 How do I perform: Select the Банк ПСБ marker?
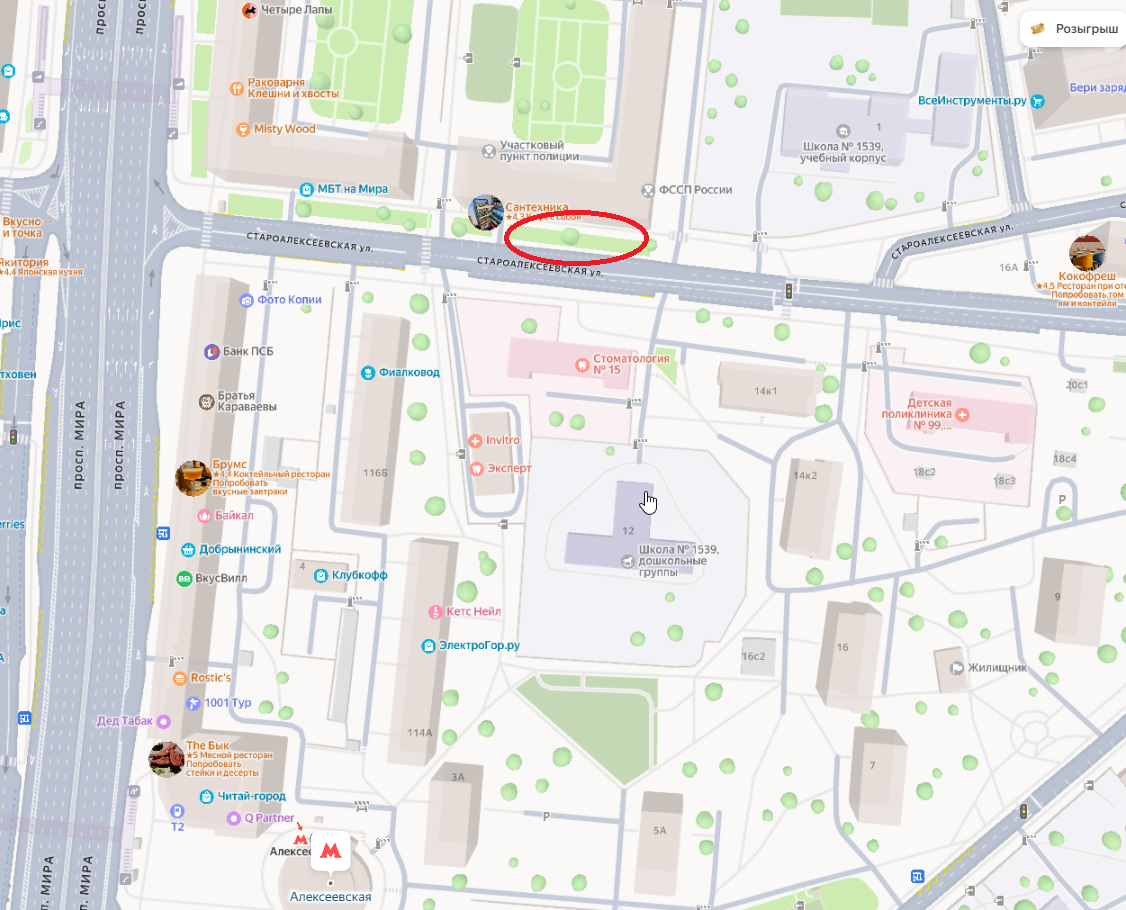click(212, 351)
